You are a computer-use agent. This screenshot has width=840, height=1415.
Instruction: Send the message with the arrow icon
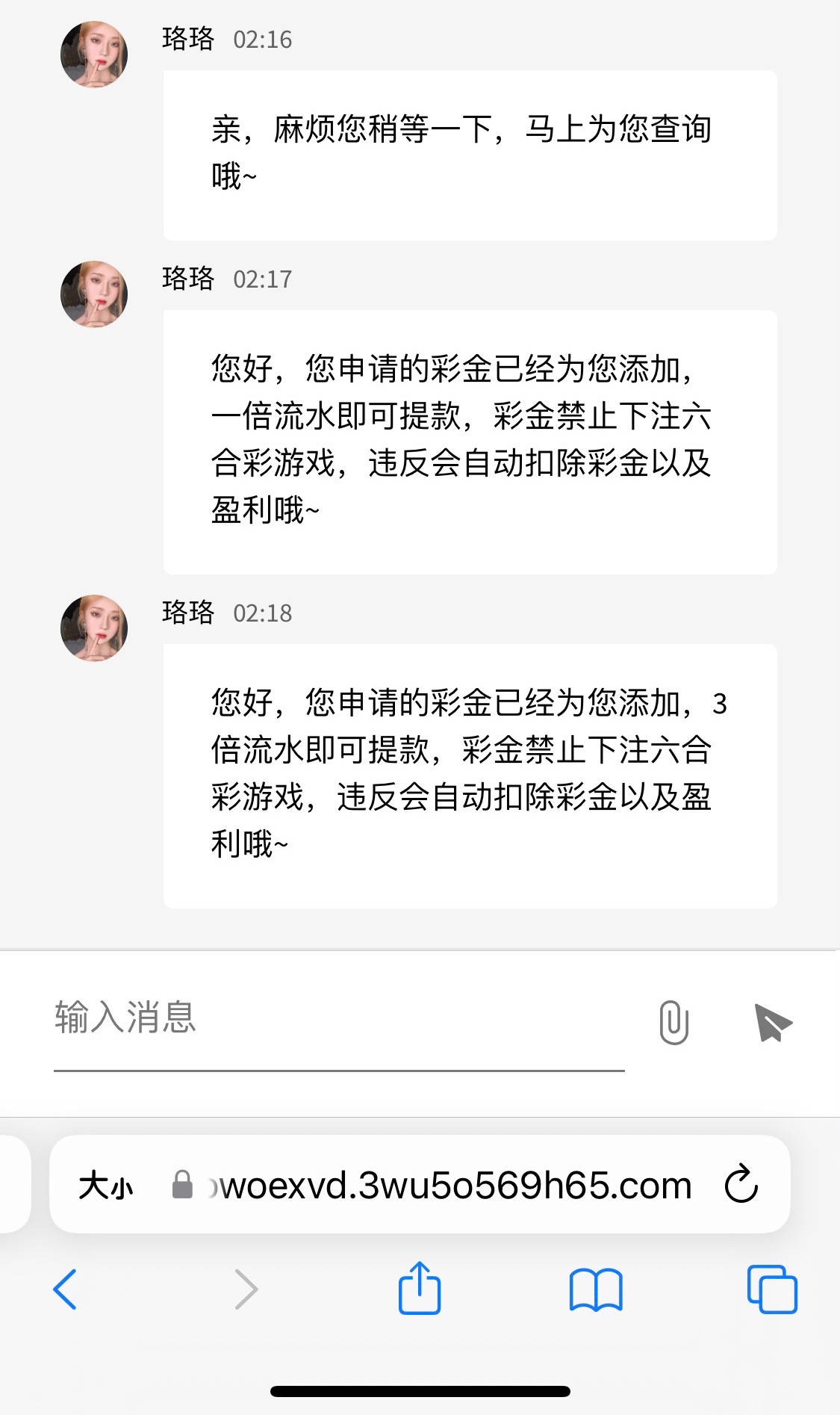point(772,1022)
